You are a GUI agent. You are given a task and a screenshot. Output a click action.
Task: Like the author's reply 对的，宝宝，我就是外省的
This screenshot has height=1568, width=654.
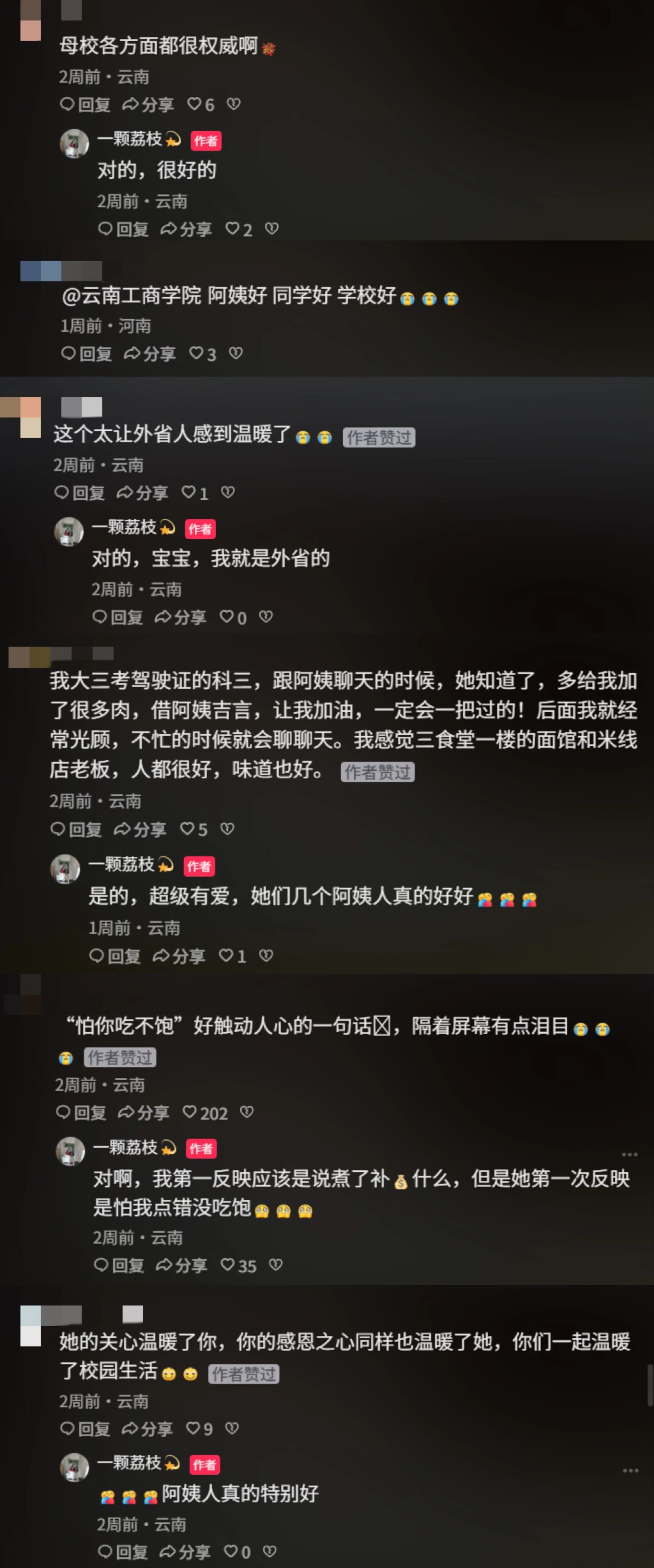click(x=233, y=617)
